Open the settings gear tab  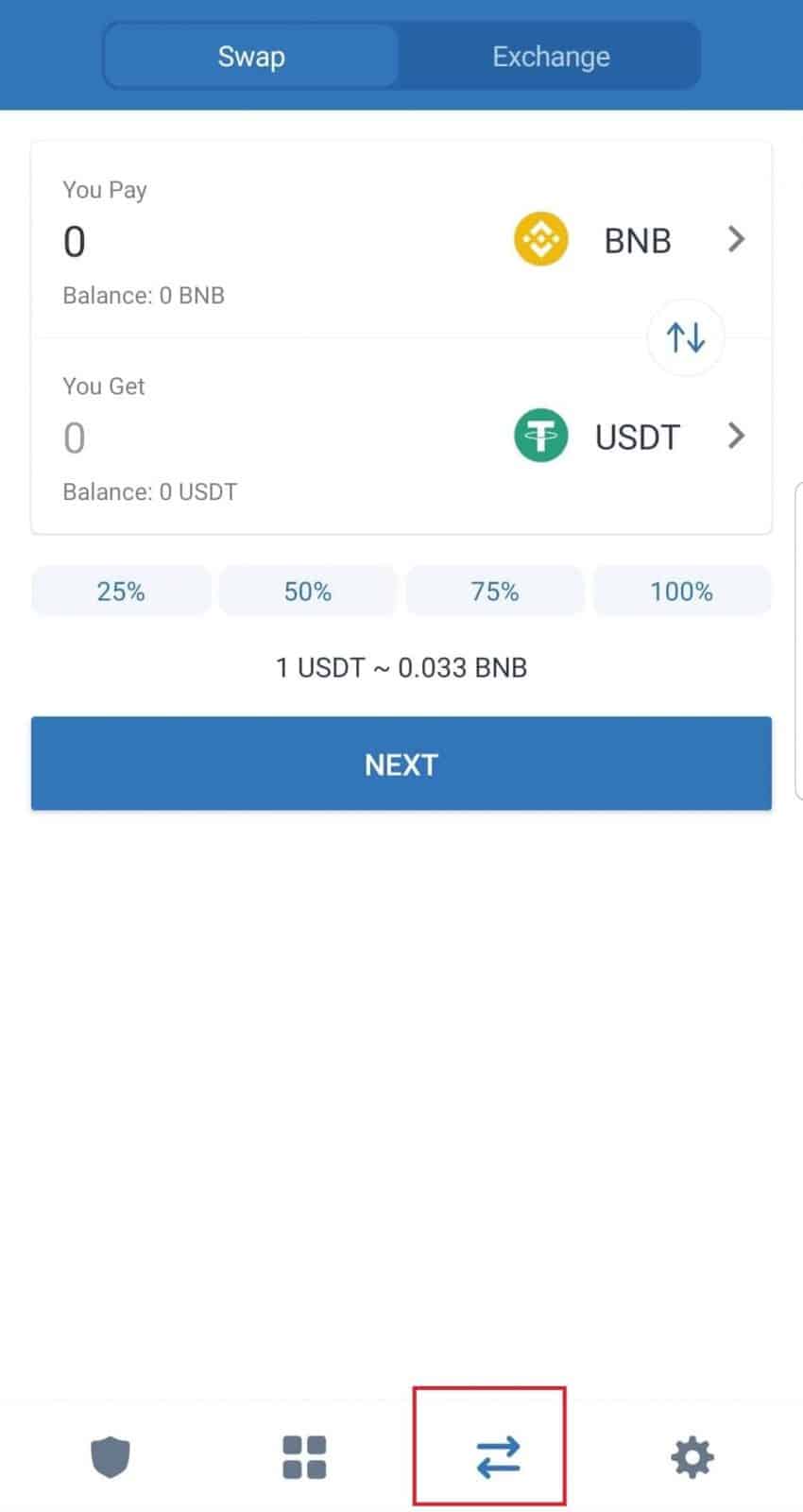(x=692, y=1457)
